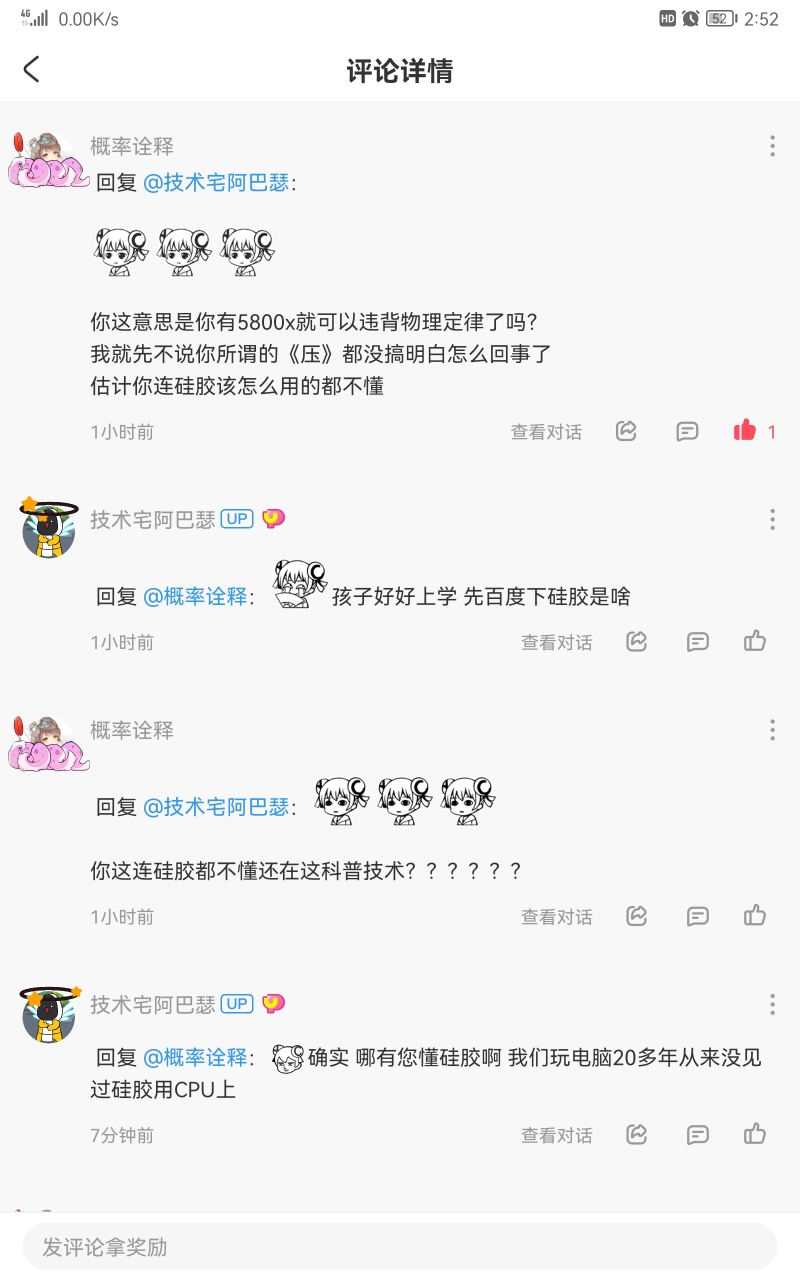Image resolution: width=800 pixels, height=1280 pixels.
Task: Like the 你这连硅胶都不懂 comment
Action: (x=755, y=915)
